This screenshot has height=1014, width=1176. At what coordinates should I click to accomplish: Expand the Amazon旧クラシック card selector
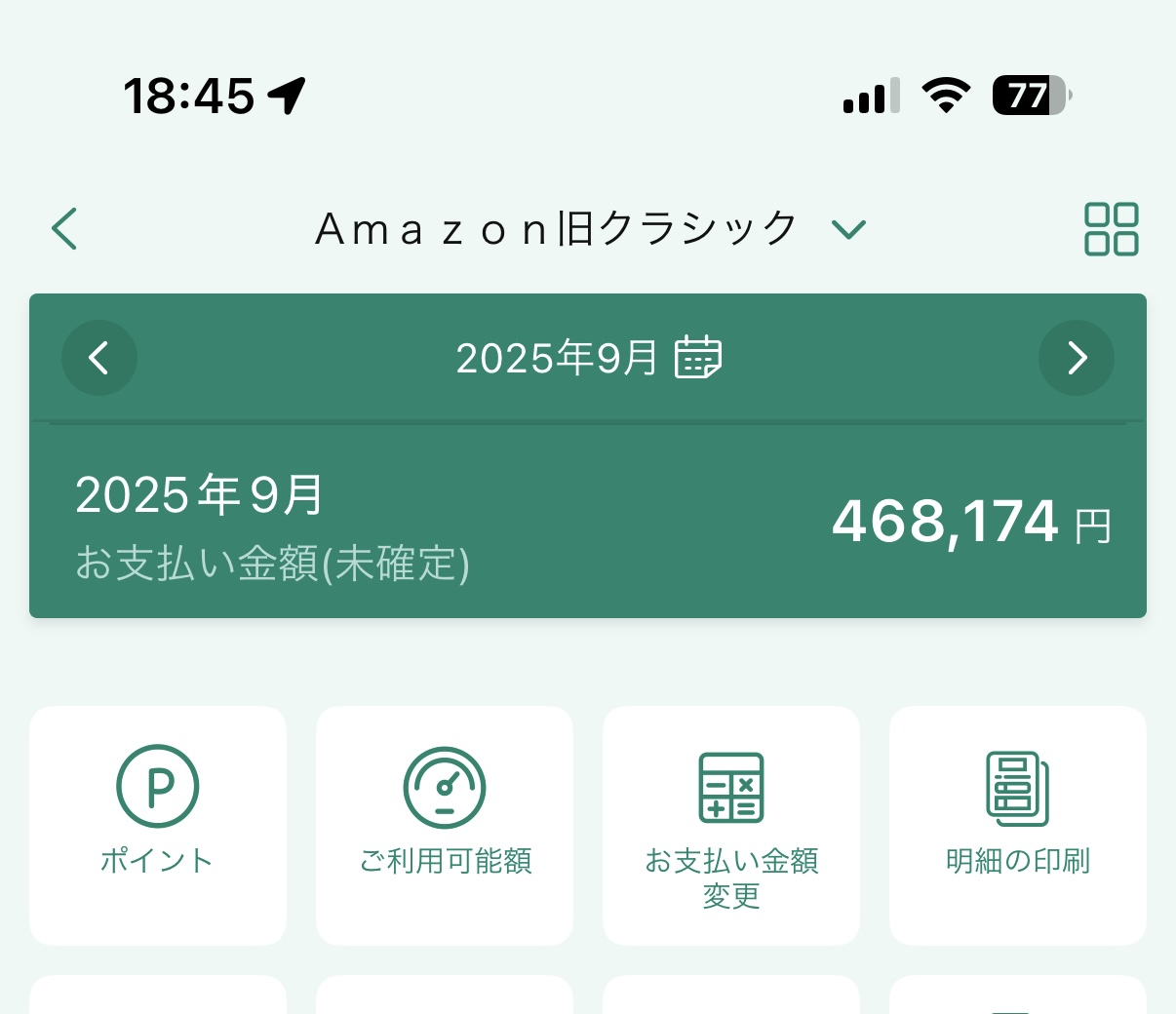click(x=847, y=230)
